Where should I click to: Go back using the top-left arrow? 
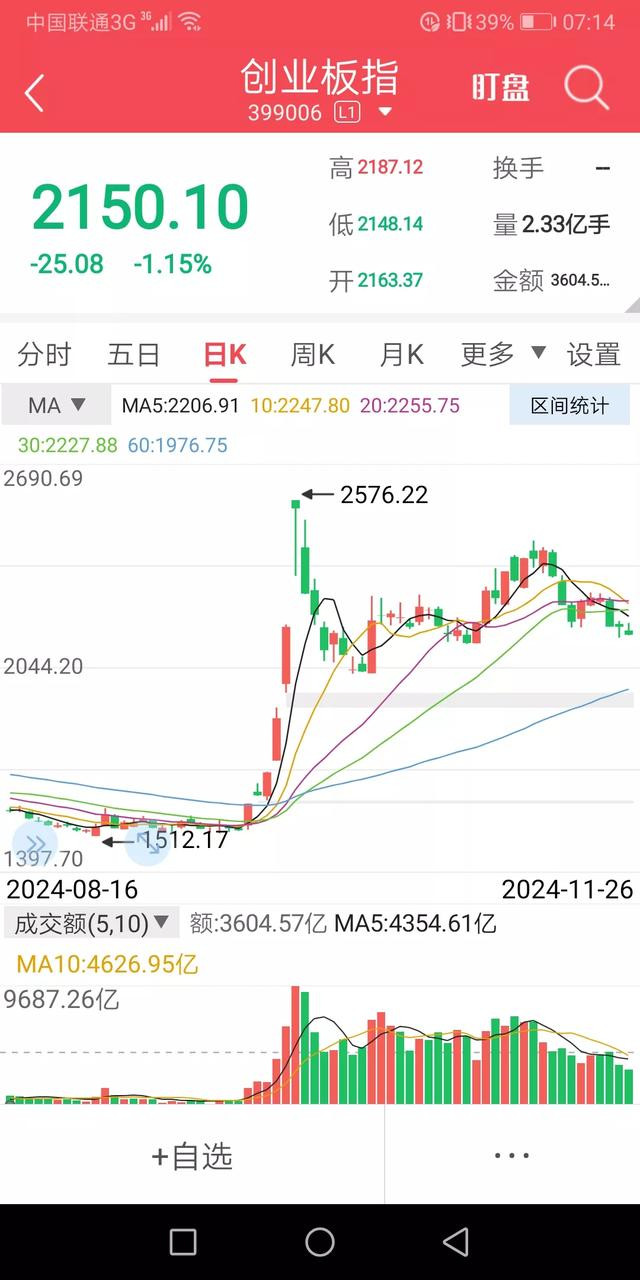[x=34, y=93]
